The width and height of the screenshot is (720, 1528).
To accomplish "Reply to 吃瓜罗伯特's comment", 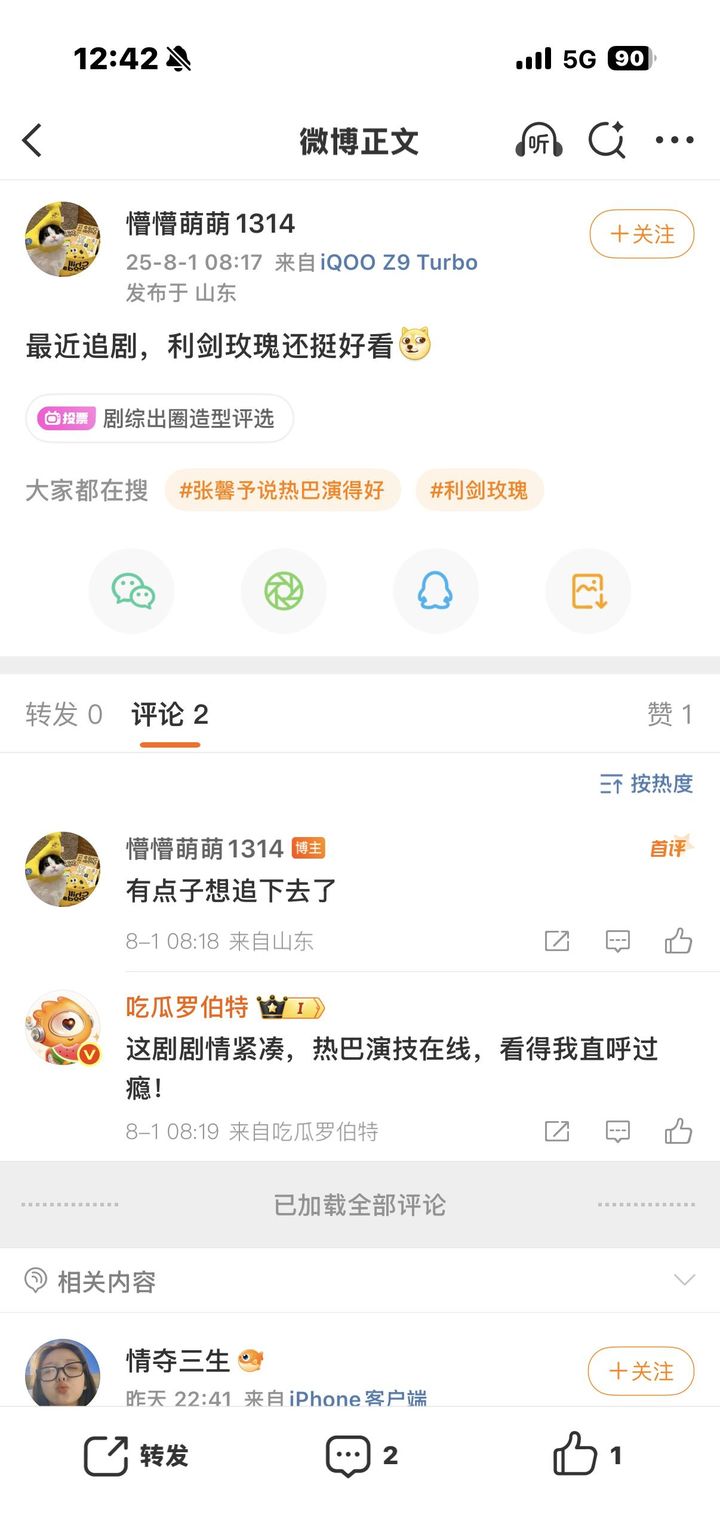I will coord(618,1132).
